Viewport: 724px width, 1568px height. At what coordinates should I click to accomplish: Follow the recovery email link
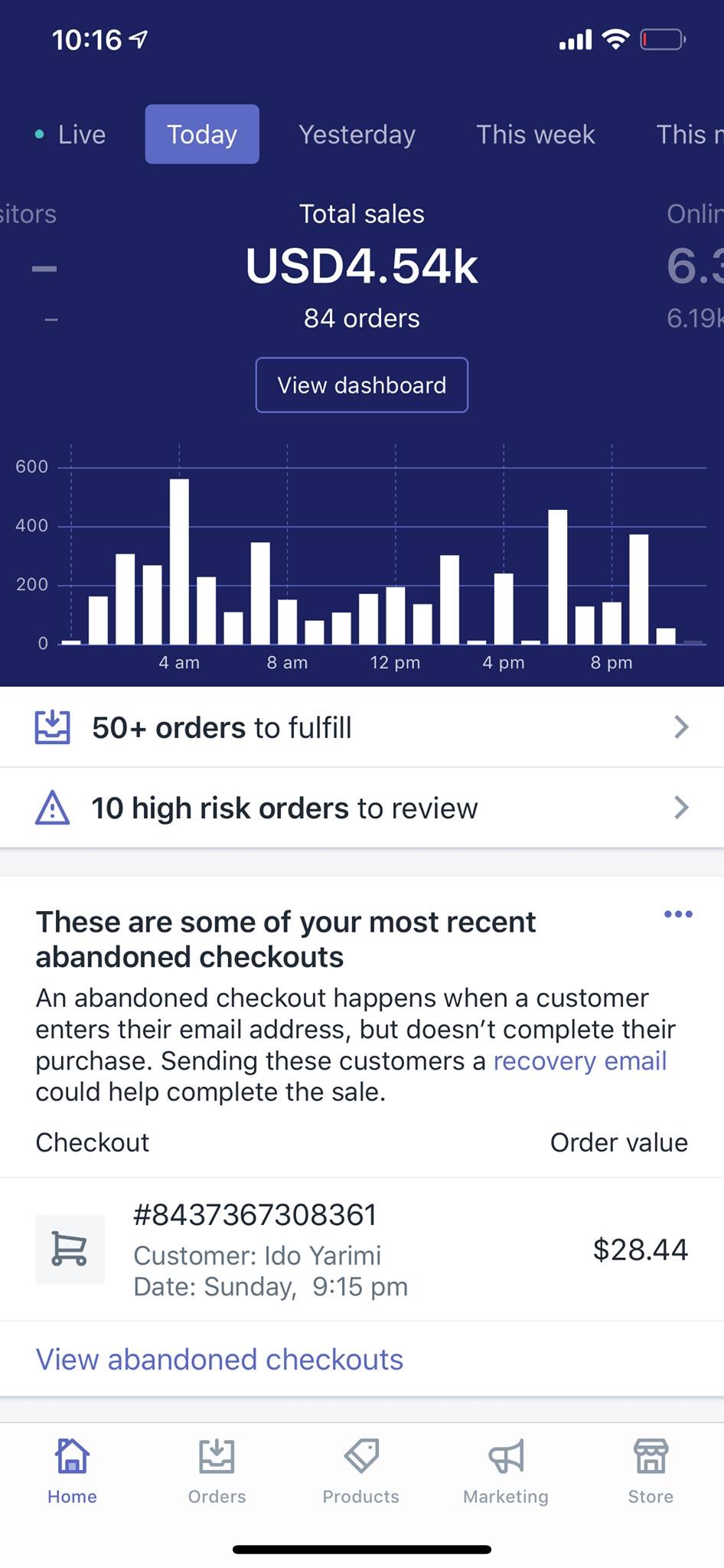pyautogui.click(x=580, y=1060)
